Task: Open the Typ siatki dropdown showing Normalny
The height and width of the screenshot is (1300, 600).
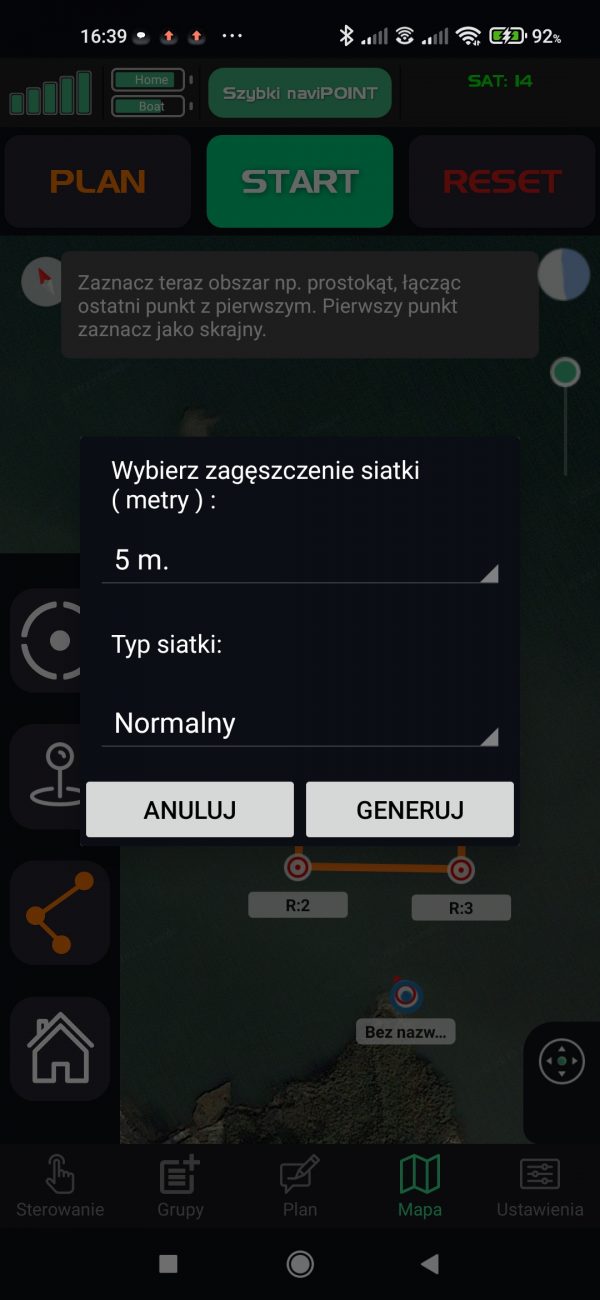Action: click(x=300, y=723)
